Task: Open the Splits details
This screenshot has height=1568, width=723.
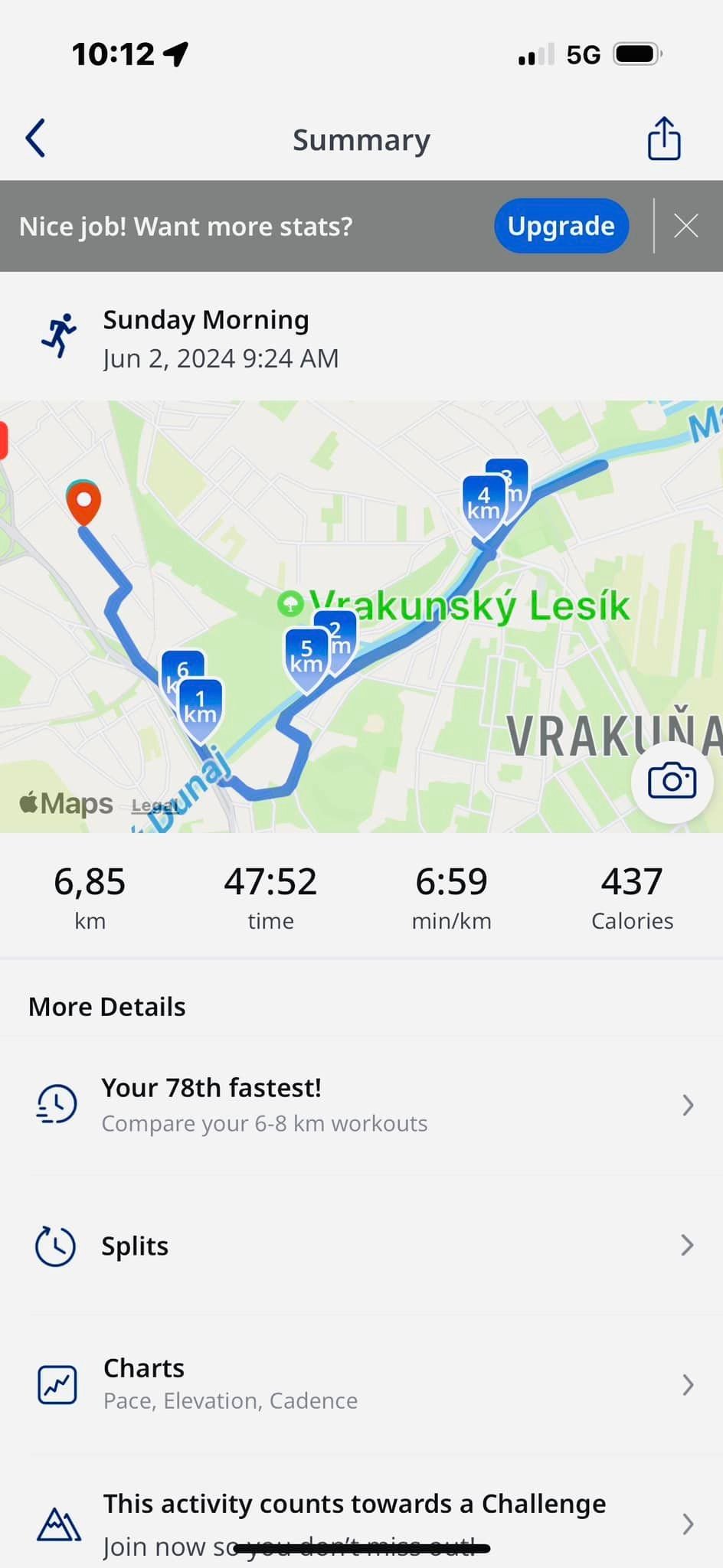Action: 361,1246
